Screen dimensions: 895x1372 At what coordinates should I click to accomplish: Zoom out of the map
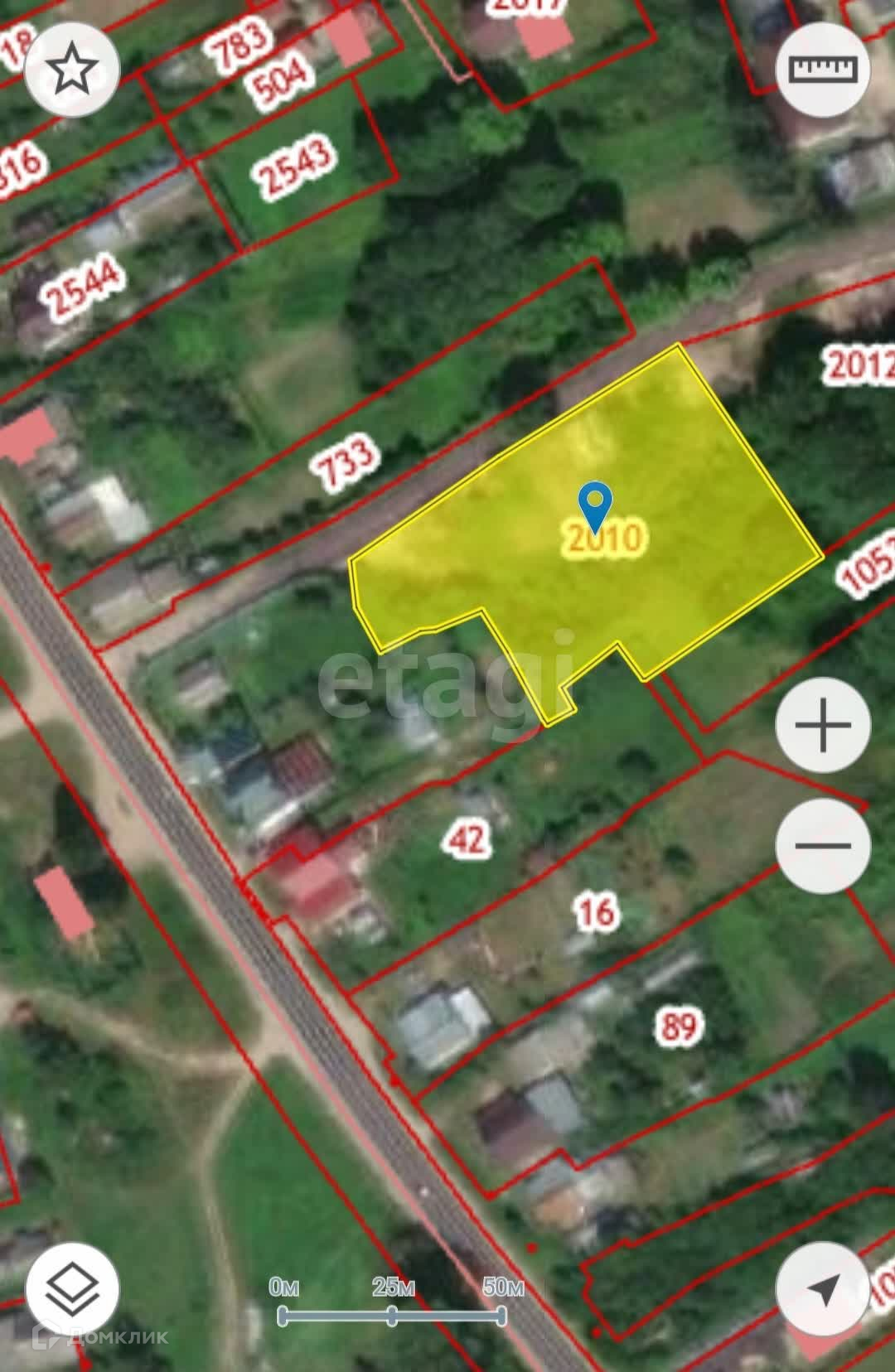(822, 845)
